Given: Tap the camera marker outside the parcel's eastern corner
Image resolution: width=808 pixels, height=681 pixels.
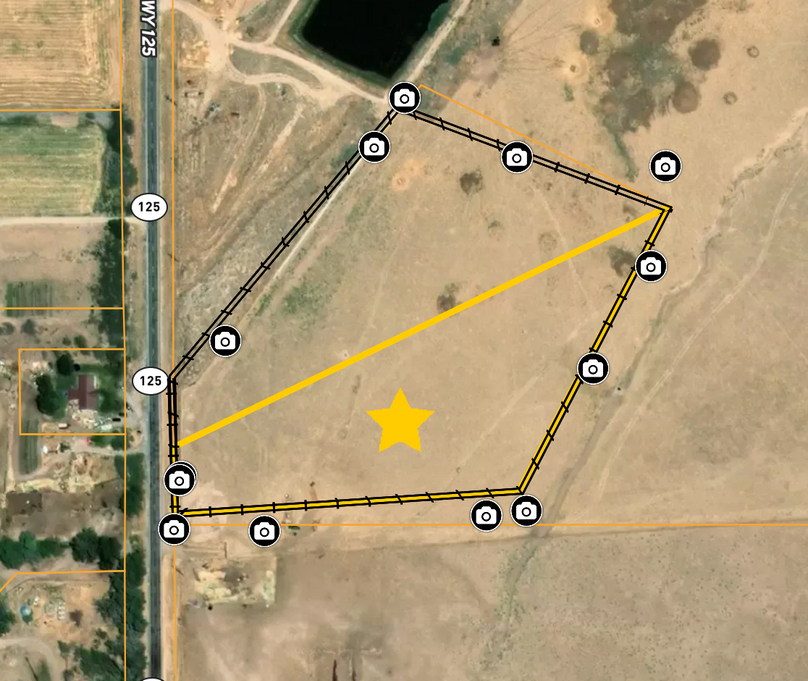Looking at the screenshot, I should (666, 166).
